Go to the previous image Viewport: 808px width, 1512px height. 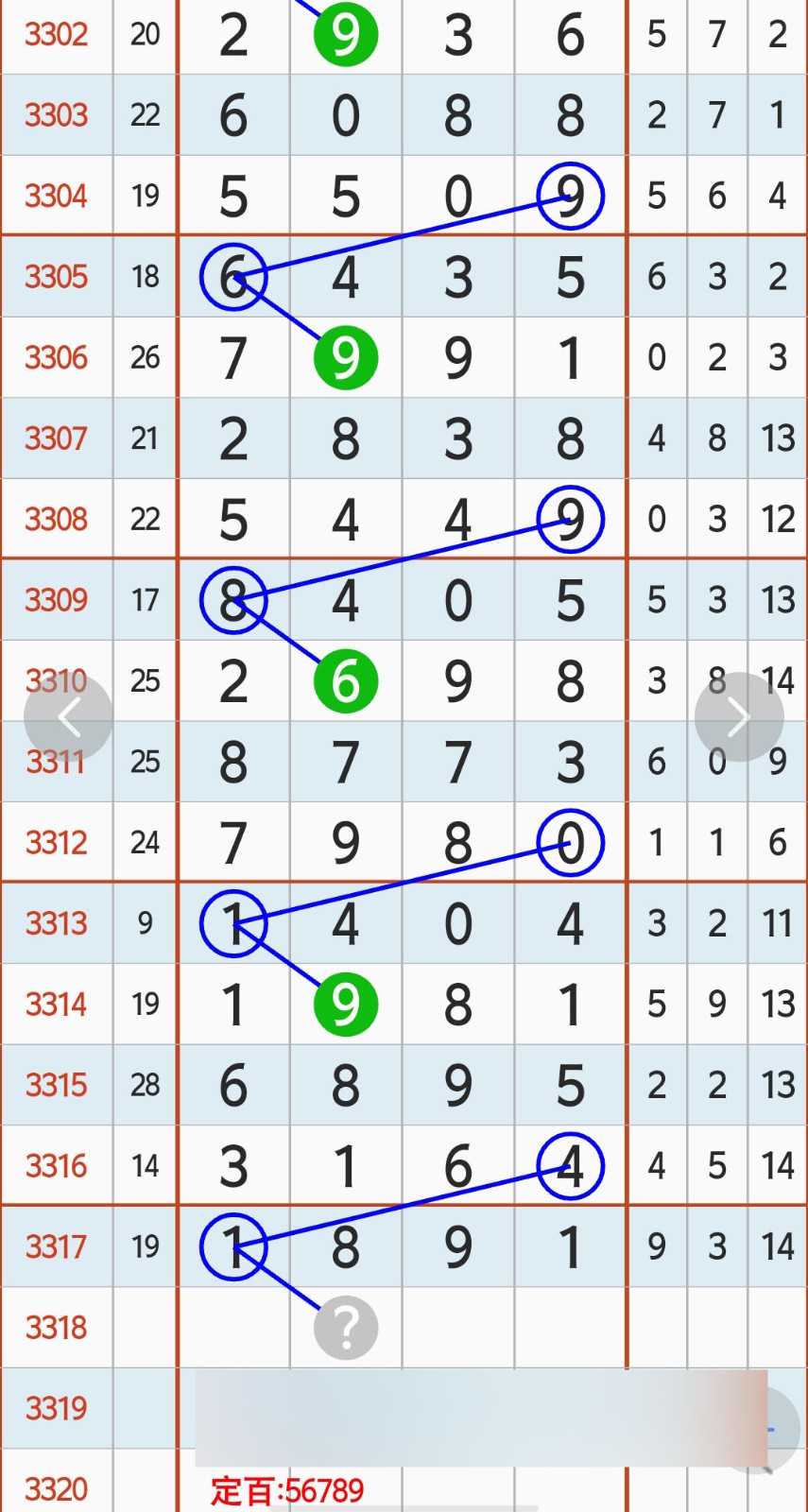(x=68, y=717)
